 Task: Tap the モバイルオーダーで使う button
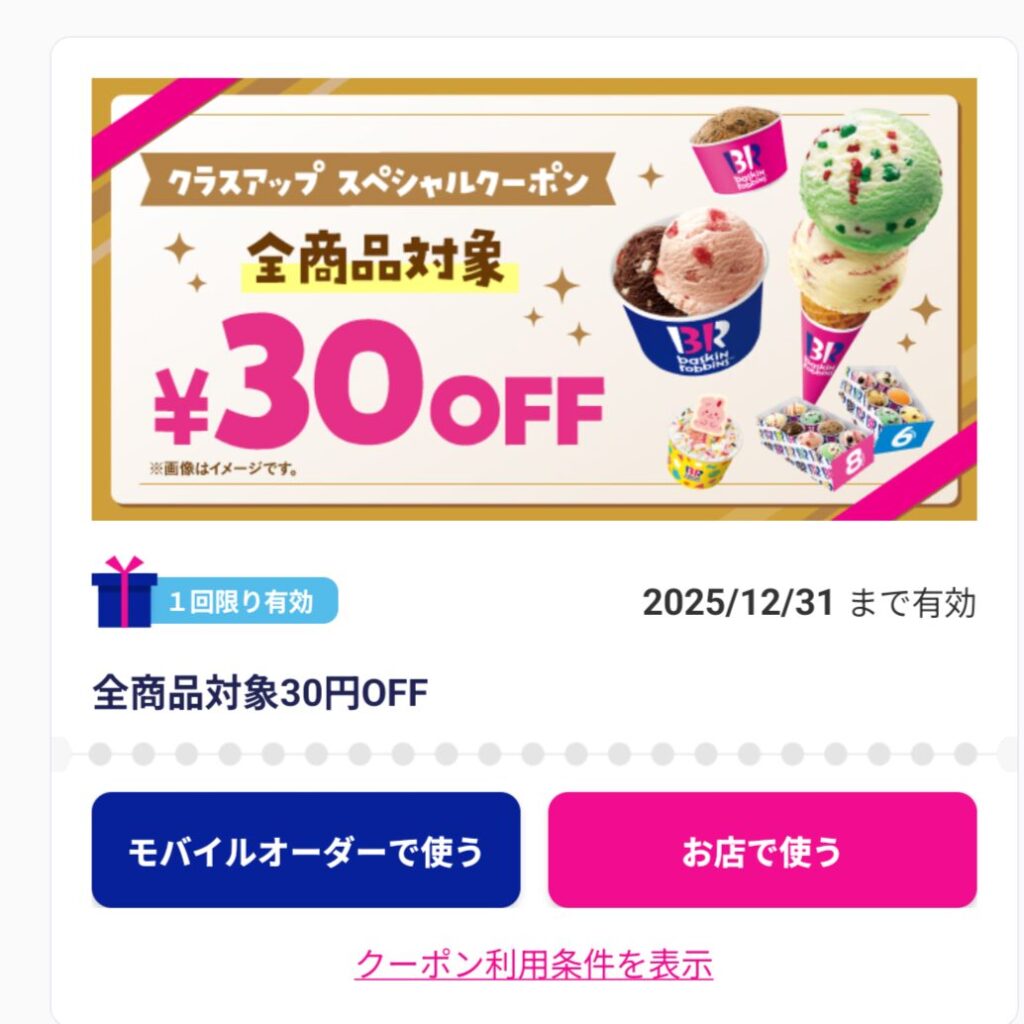[x=306, y=851]
